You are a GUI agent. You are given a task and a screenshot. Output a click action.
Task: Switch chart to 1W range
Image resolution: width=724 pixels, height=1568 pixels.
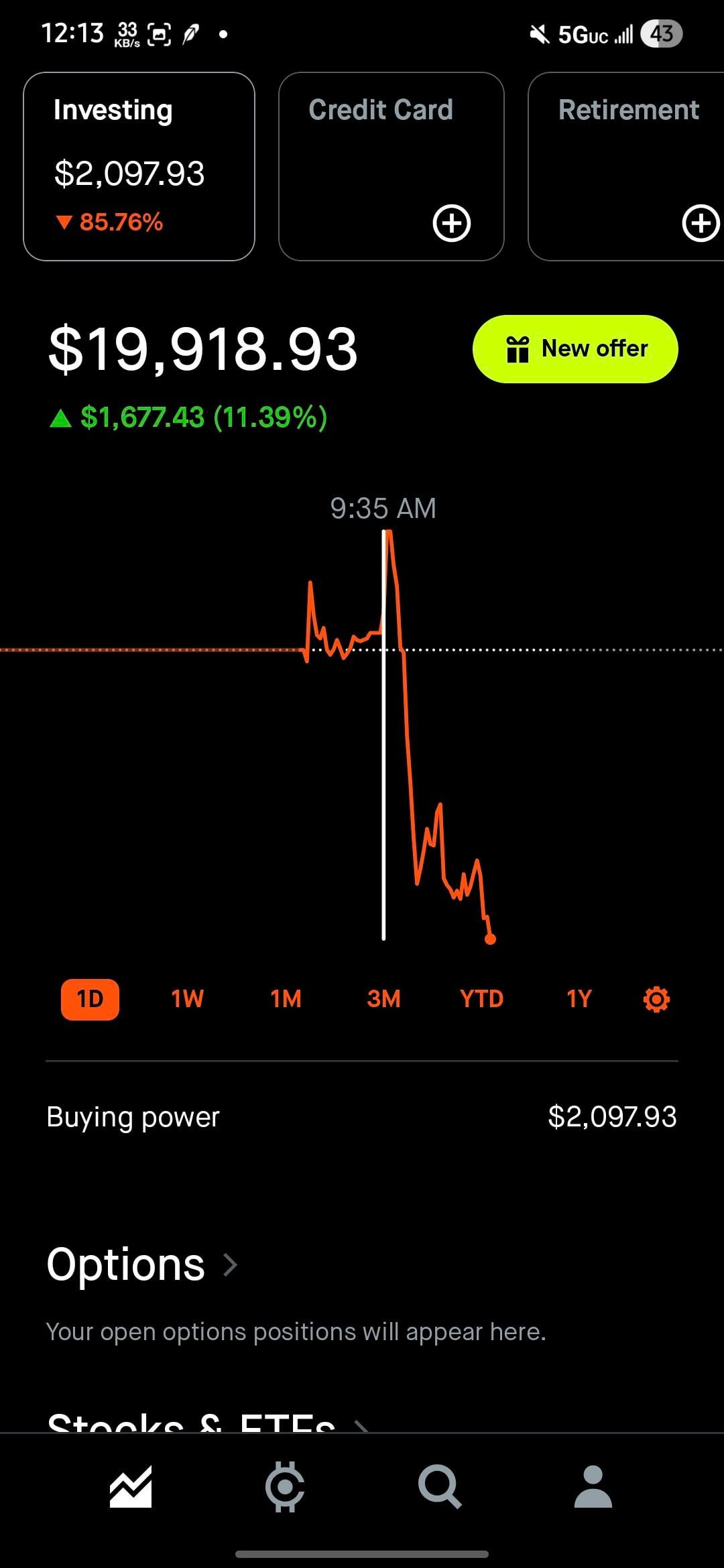187,1000
